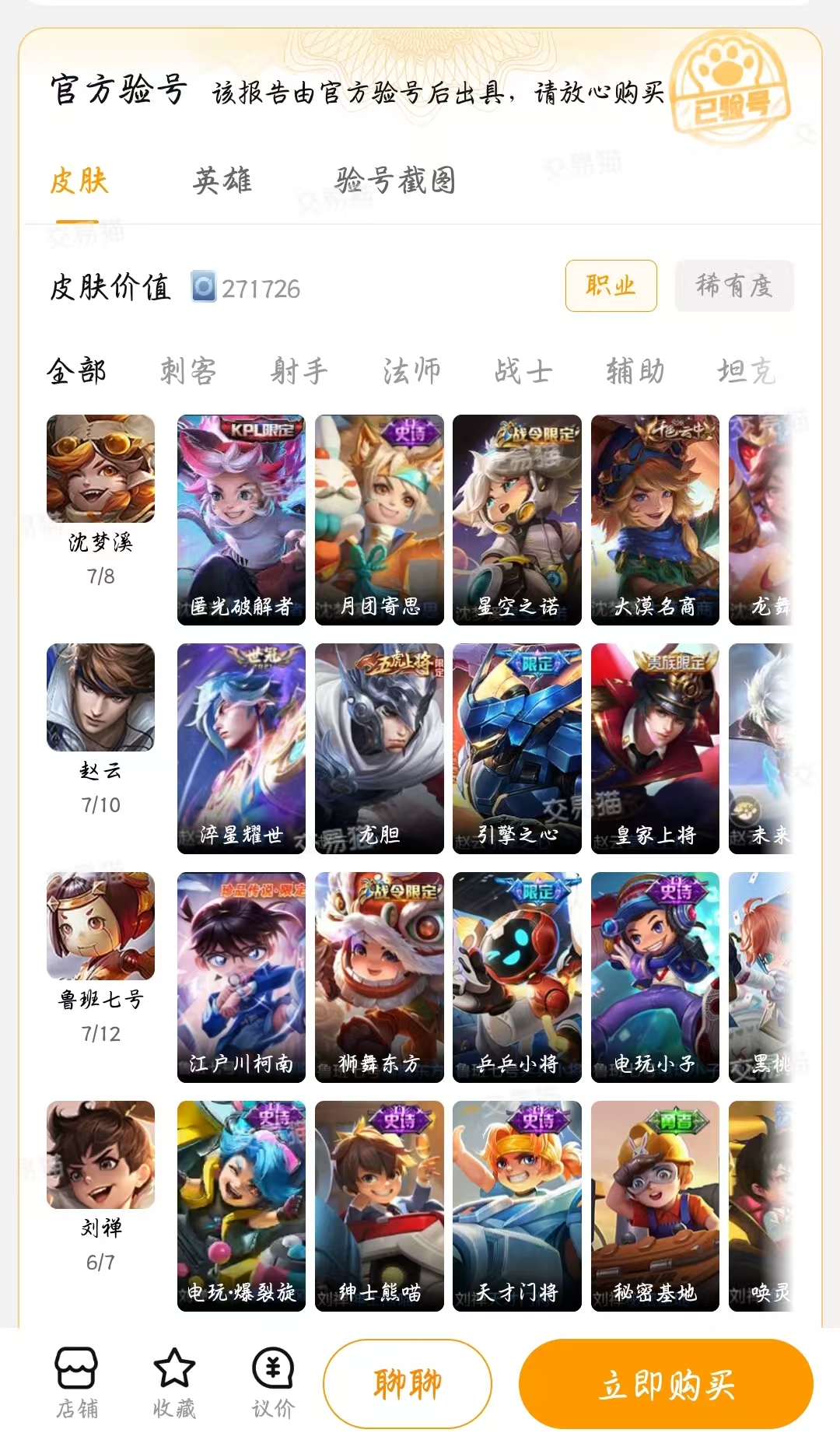Screen dimensions: 840x1447
Task: Open the 江户川柯南 skin tile
Action: point(241,977)
